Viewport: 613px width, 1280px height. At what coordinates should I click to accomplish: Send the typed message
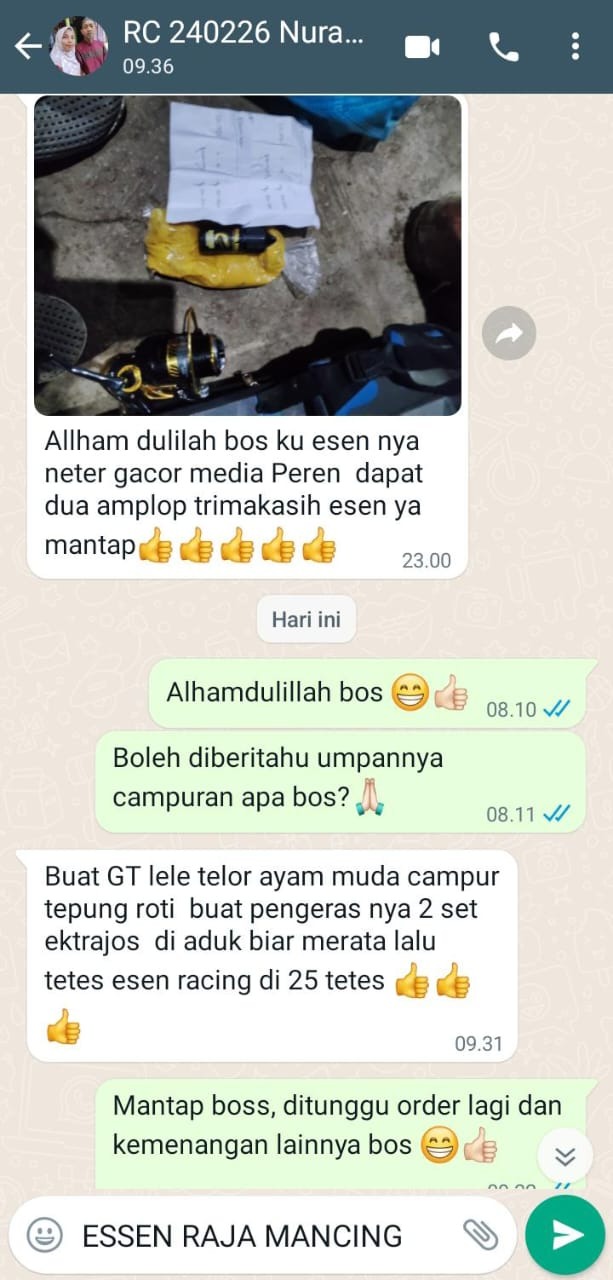click(567, 1235)
